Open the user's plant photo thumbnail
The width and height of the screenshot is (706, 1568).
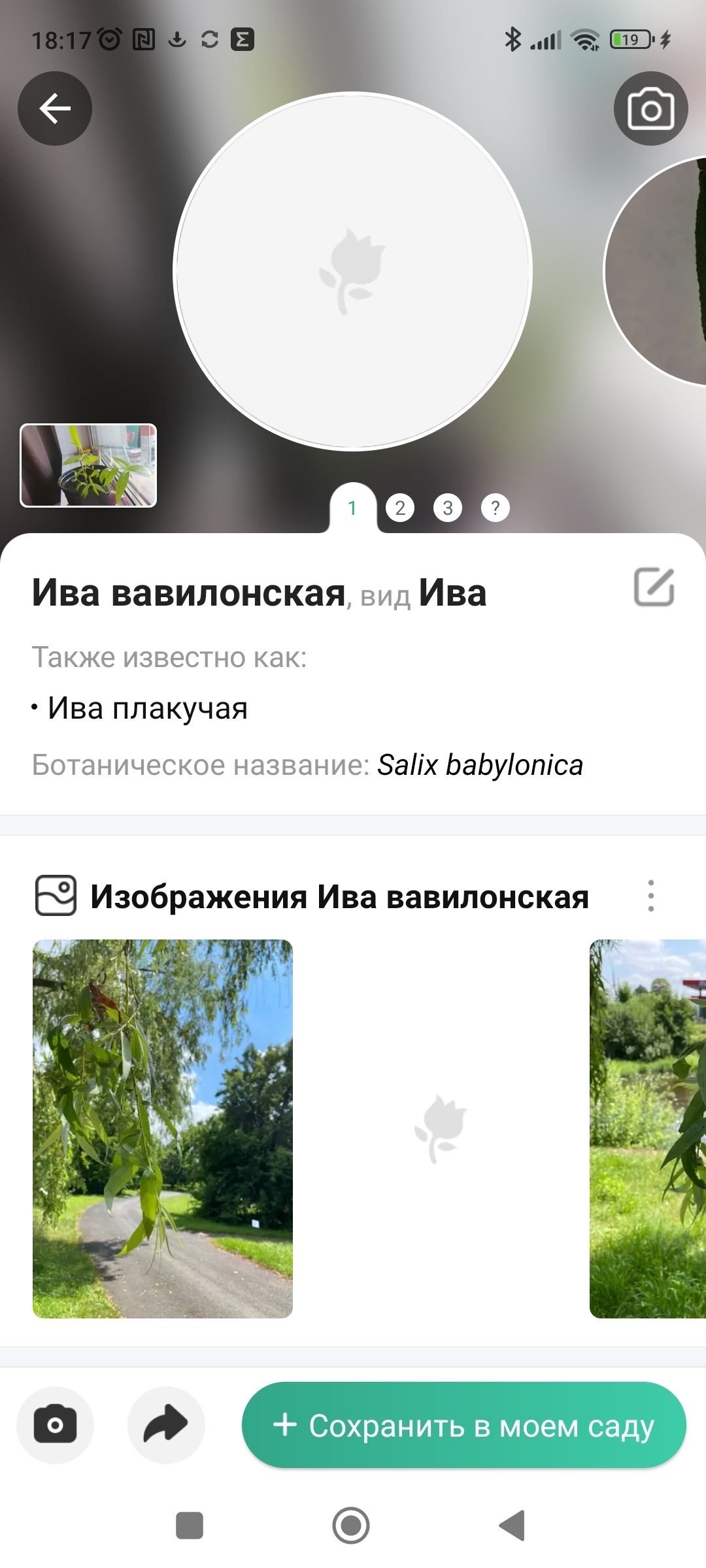(88, 465)
